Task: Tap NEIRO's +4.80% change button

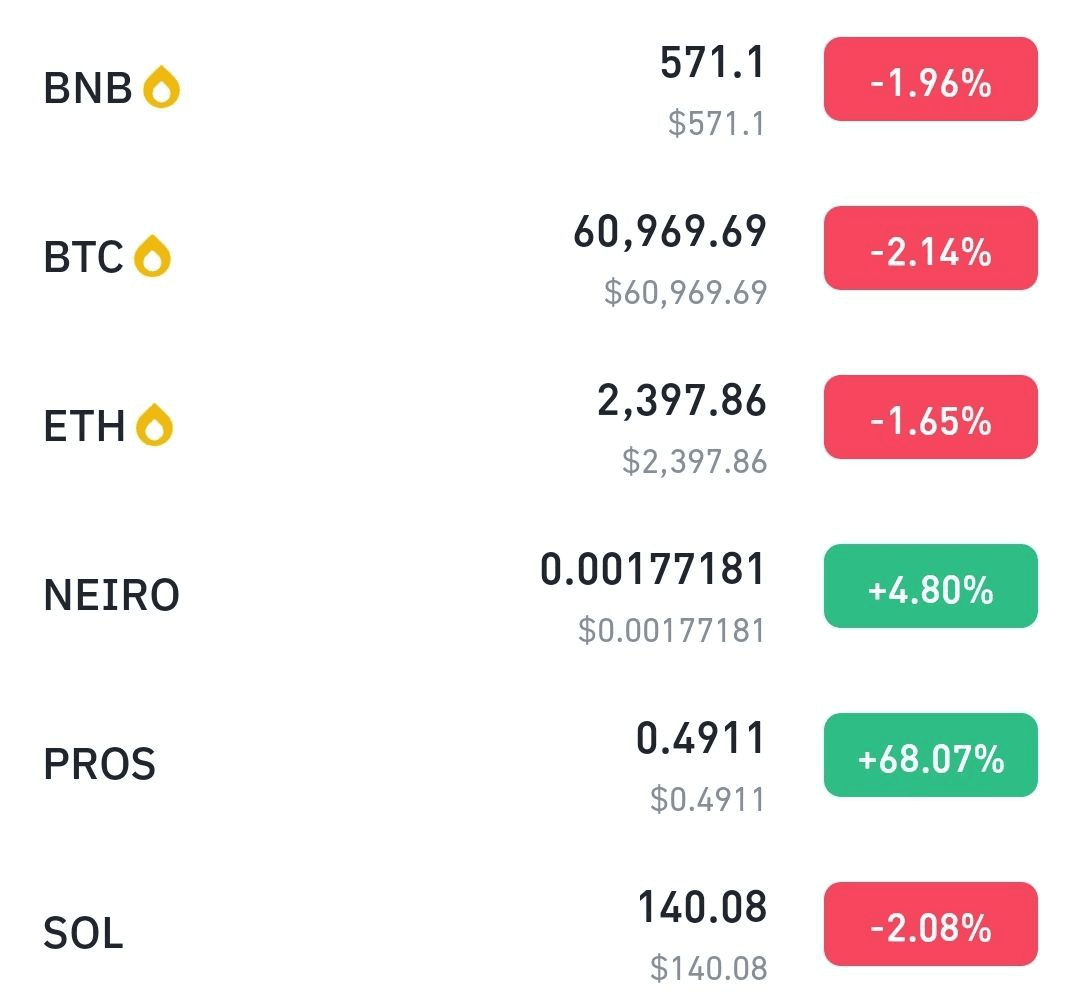Action: (x=930, y=587)
